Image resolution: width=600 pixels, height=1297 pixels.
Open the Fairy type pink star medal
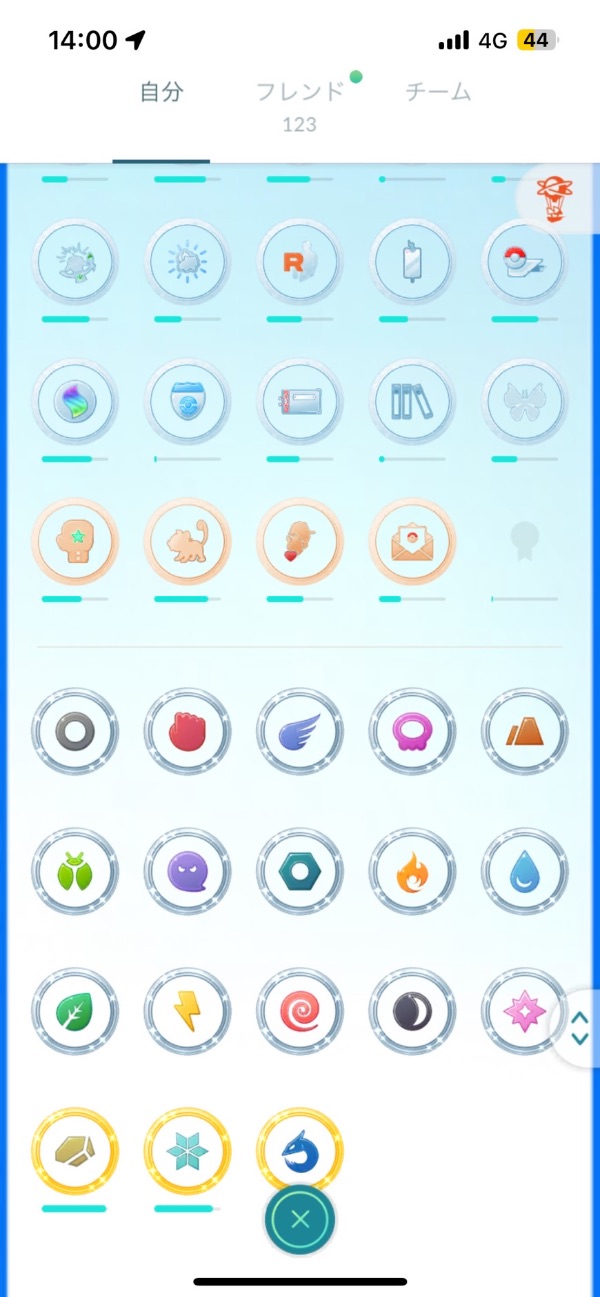(524, 1011)
